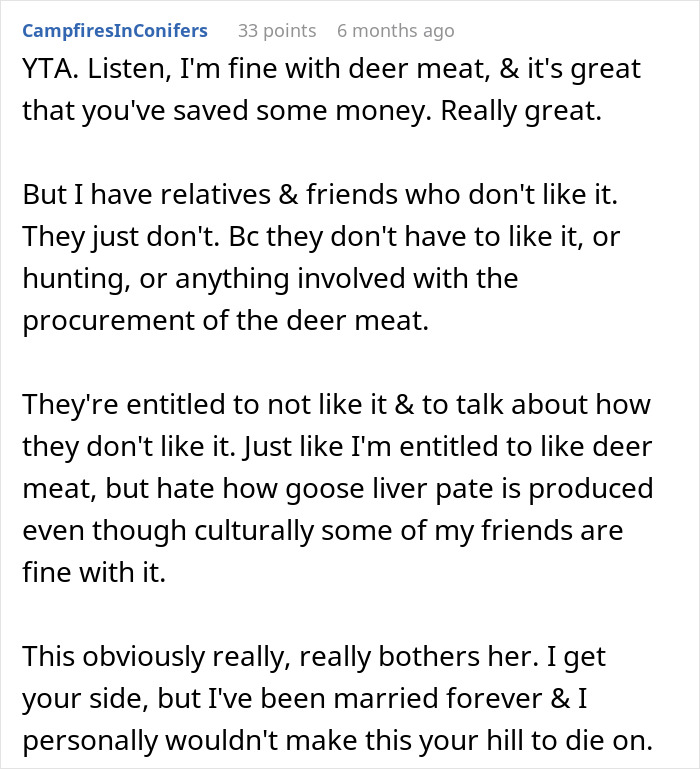Open CampfiresInConifers' user profile
700x769 pixels.
coord(115,31)
